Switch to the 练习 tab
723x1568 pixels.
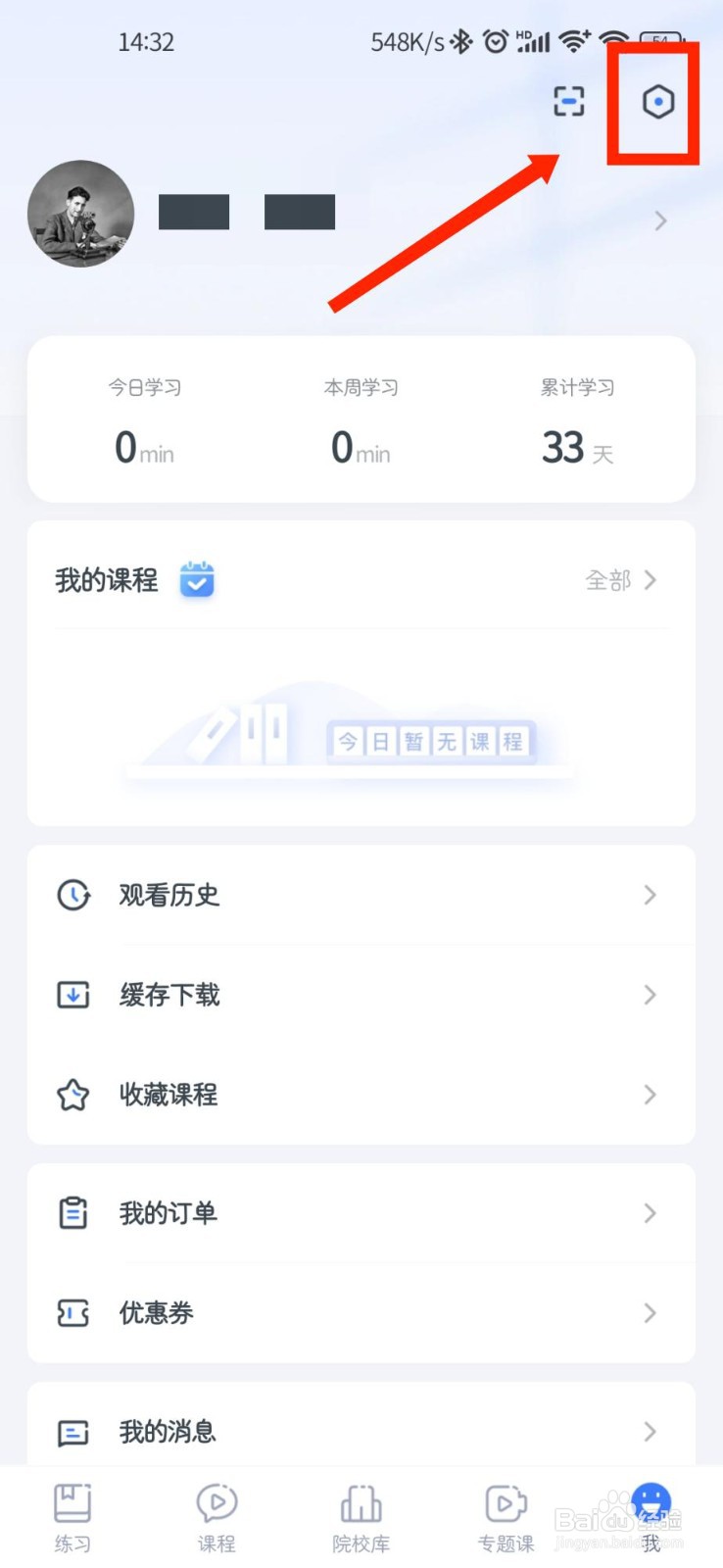(x=72, y=1517)
